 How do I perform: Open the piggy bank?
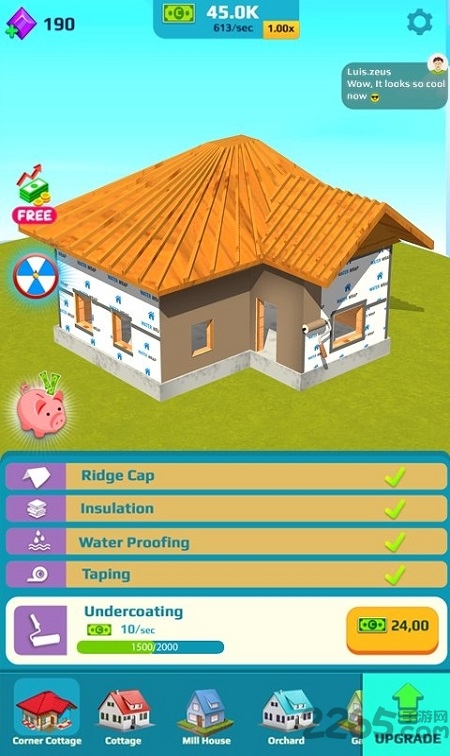[x=41, y=405]
